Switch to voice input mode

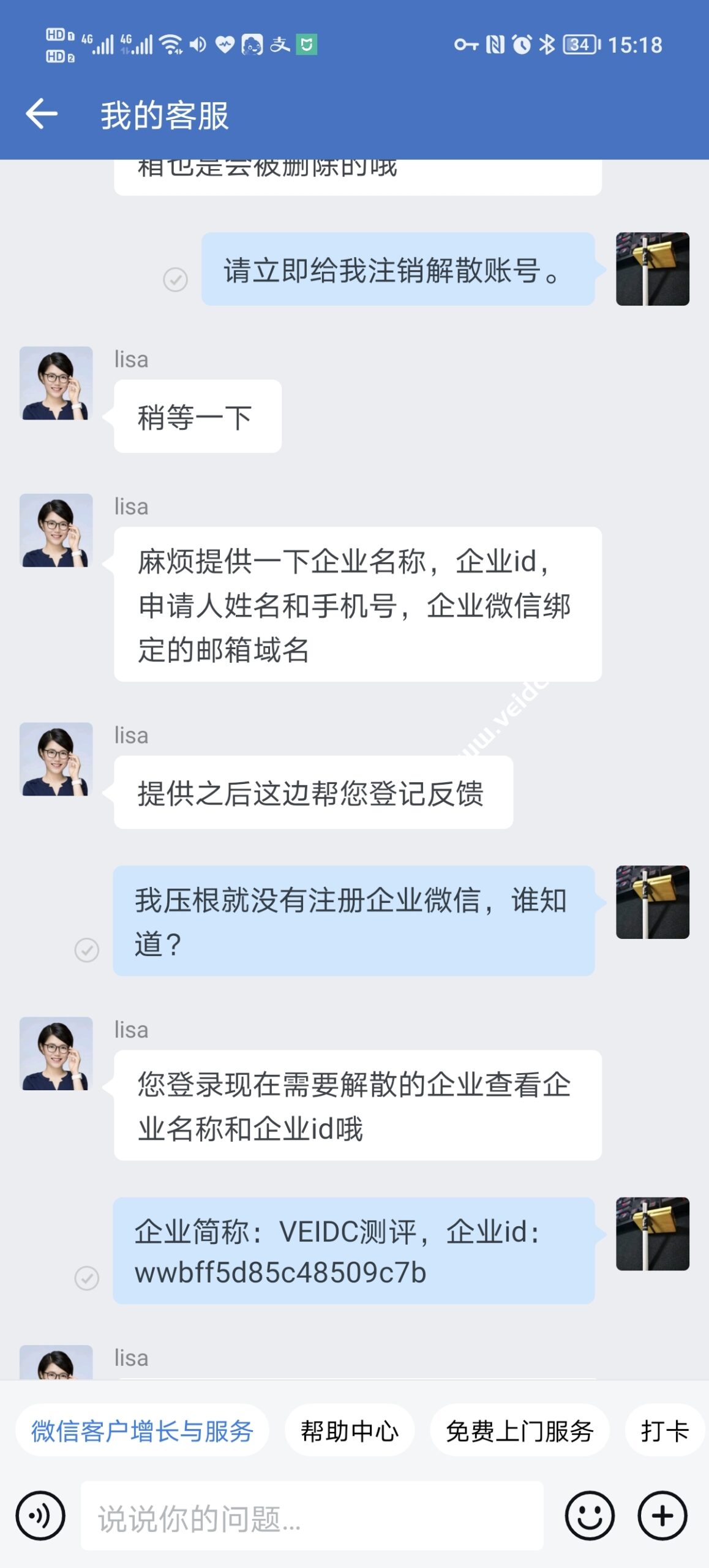pos(40,1515)
